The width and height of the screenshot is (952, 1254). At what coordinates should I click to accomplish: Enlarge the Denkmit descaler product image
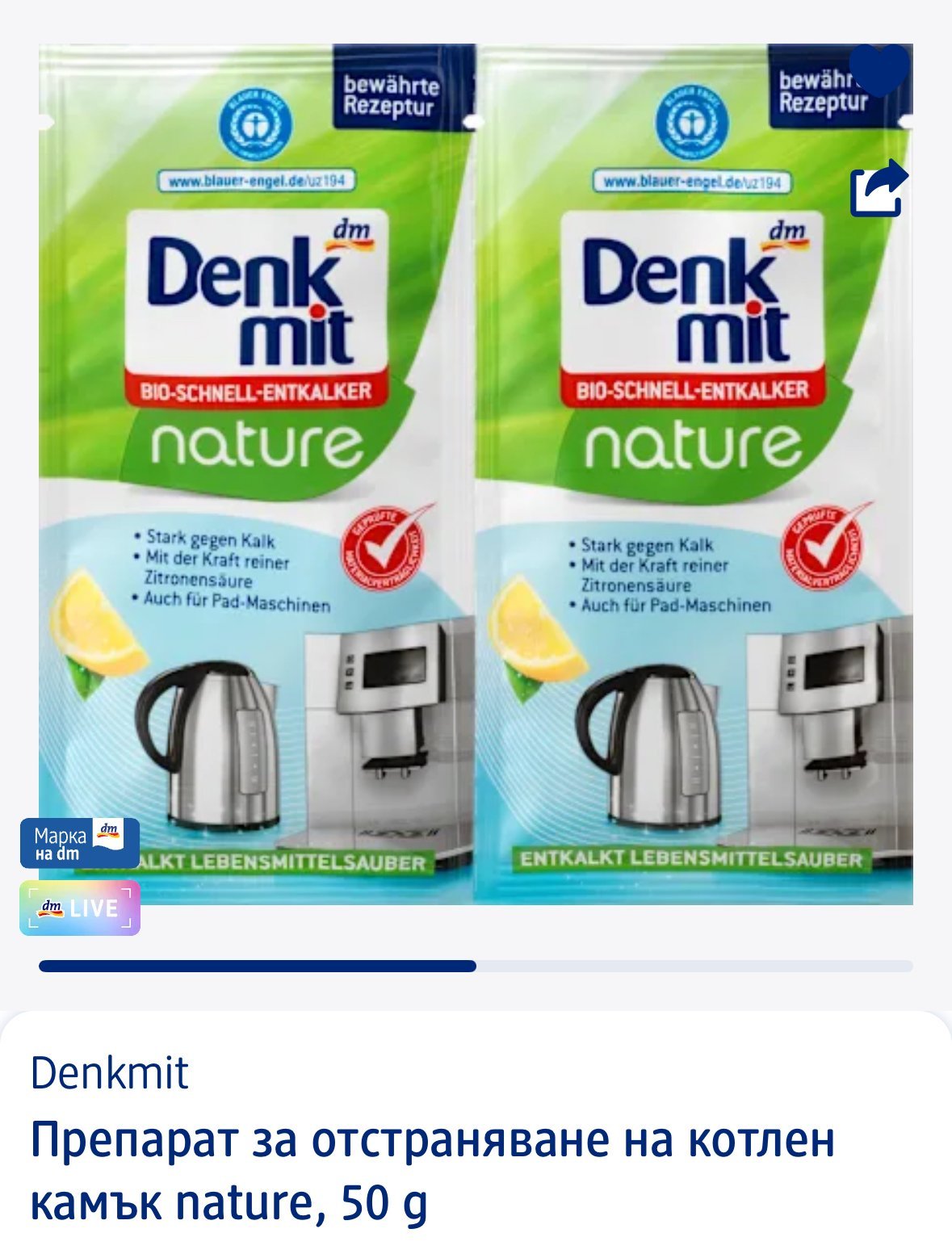(x=476, y=474)
